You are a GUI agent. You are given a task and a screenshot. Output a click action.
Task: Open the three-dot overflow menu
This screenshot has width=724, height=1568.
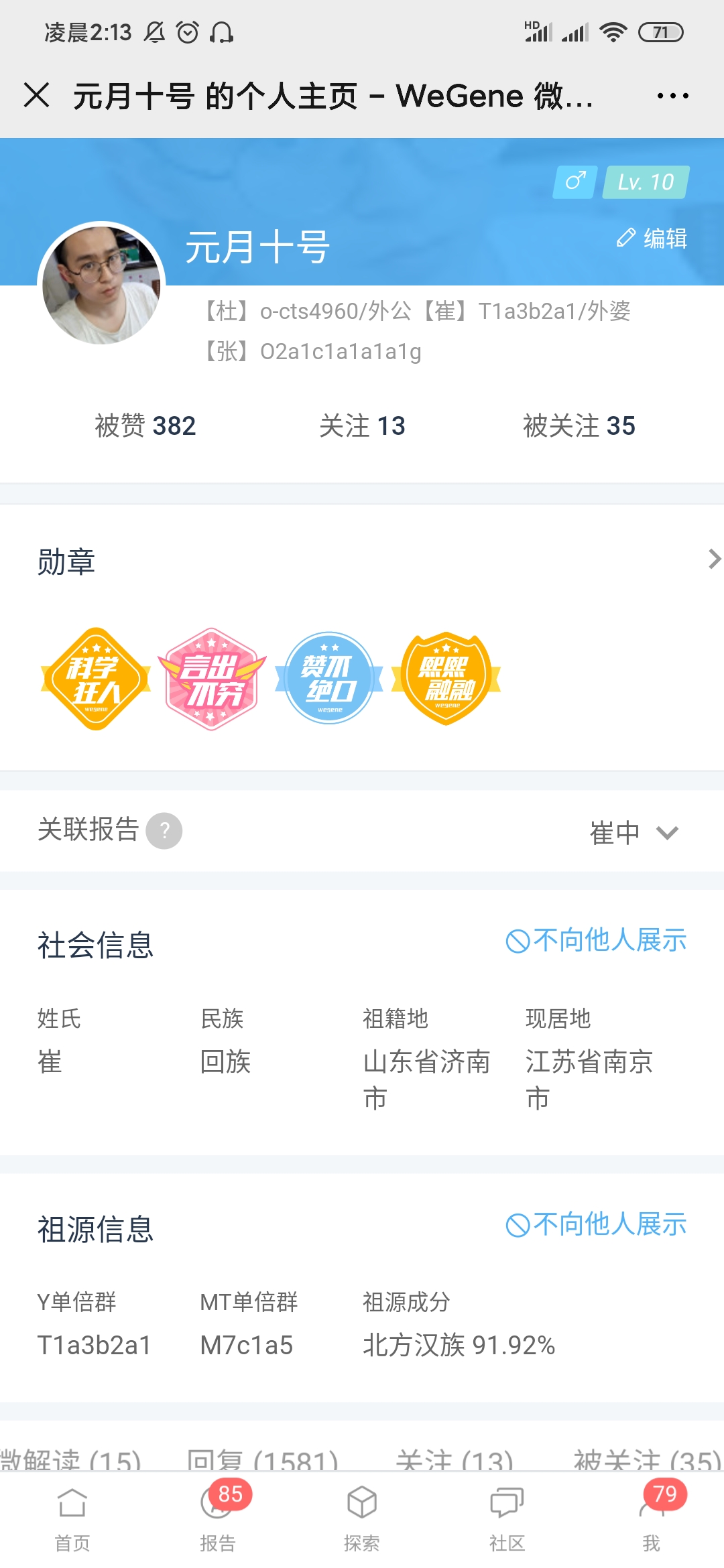tap(672, 96)
